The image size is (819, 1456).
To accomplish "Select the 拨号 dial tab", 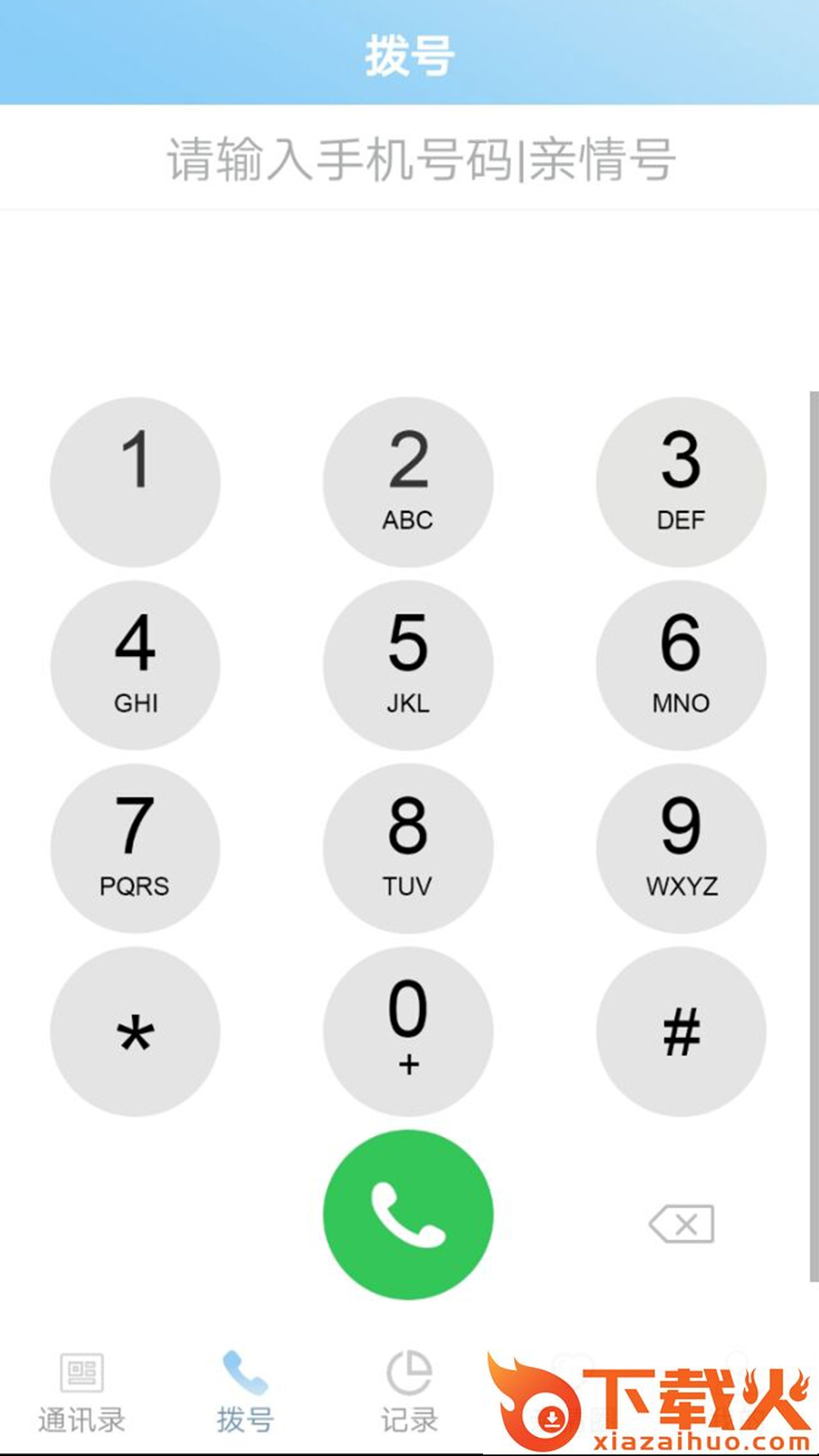I will (x=245, y=1393).
